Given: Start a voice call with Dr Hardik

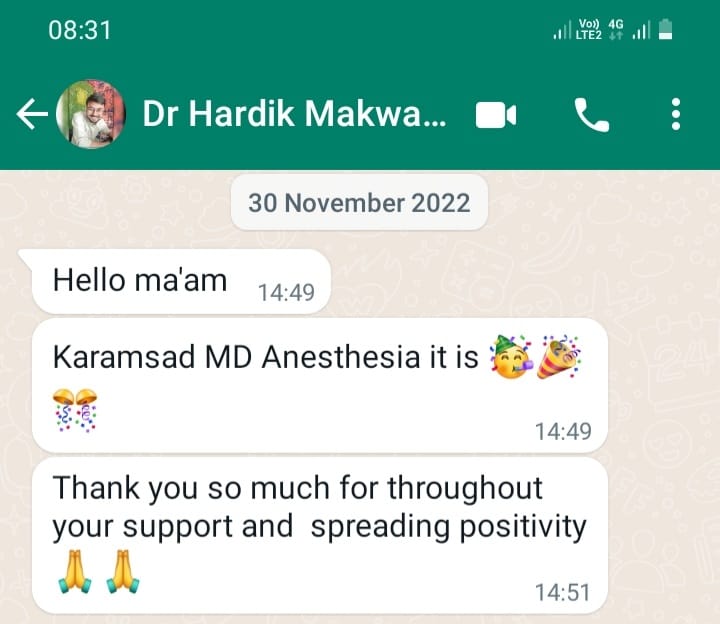Looking at the screenshot, I should [592, 115].
